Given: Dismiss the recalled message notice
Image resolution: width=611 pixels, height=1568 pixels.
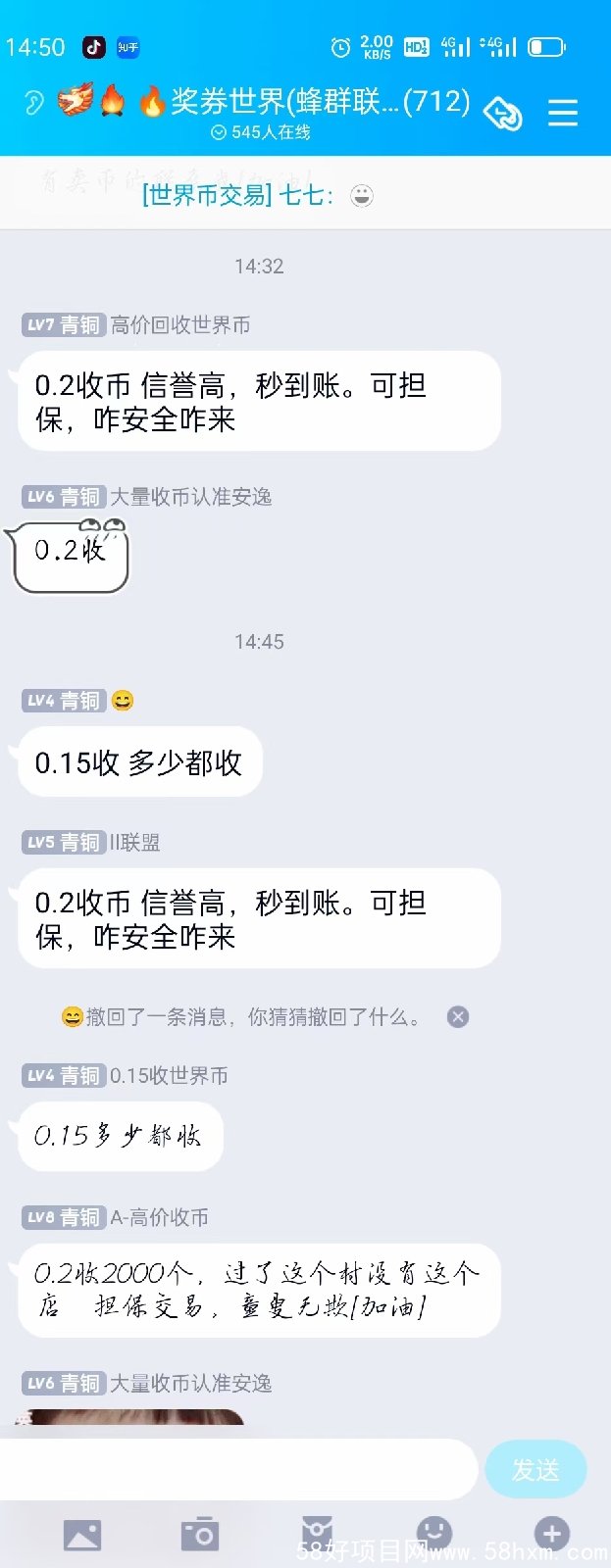Looking at the screenshot, I should point(458,1017).
